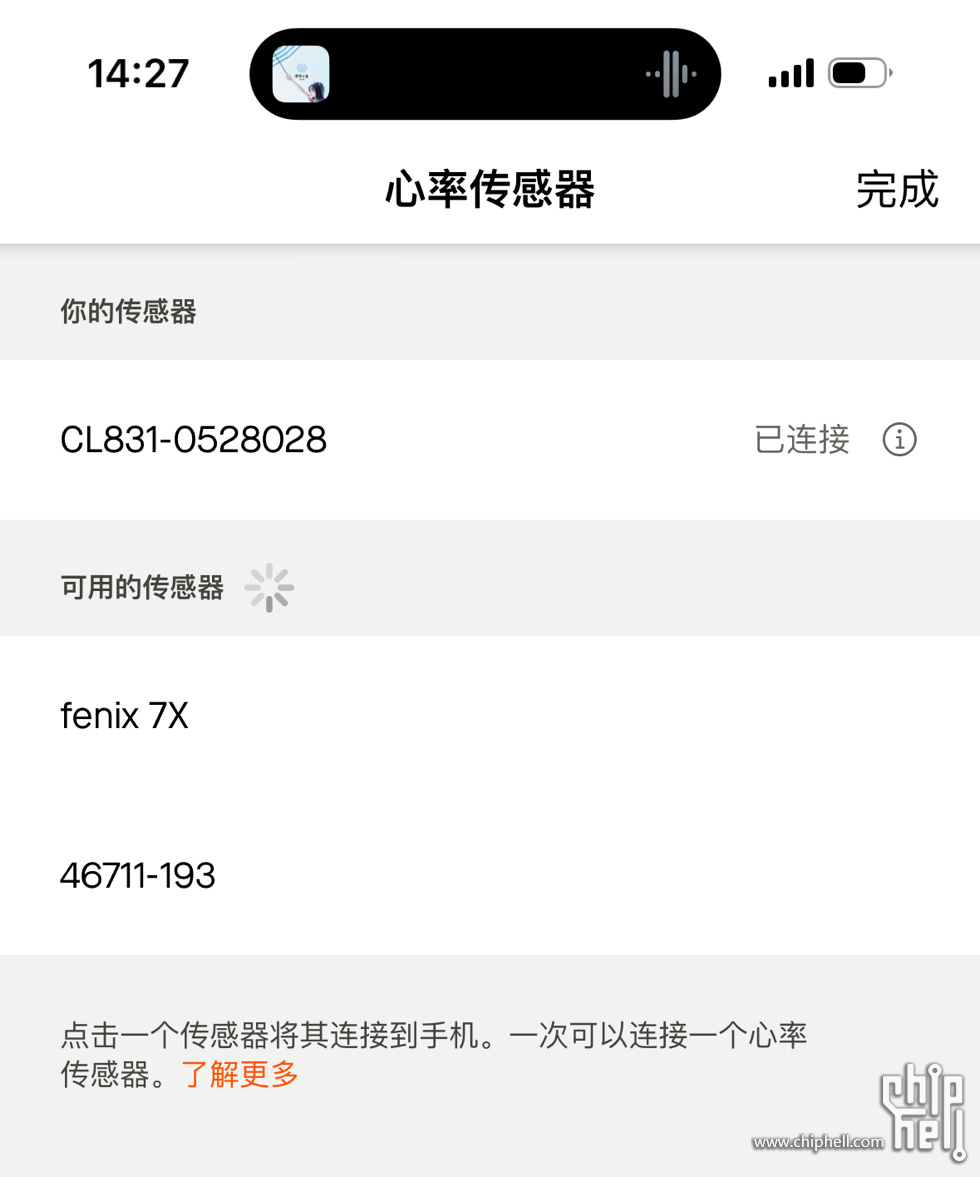Open the Dynamic Island now-playing activity
This screenshot has width=980, height=1177.
click(485, 74)
